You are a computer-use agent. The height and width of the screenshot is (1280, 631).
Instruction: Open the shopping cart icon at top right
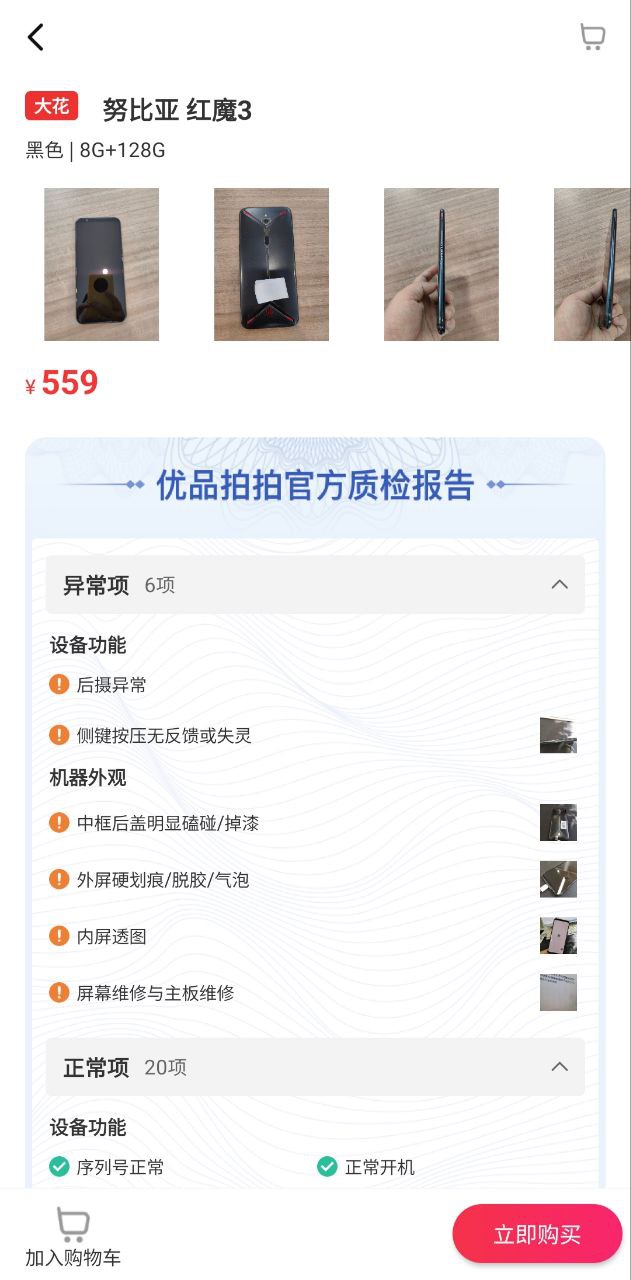point(592,38)
